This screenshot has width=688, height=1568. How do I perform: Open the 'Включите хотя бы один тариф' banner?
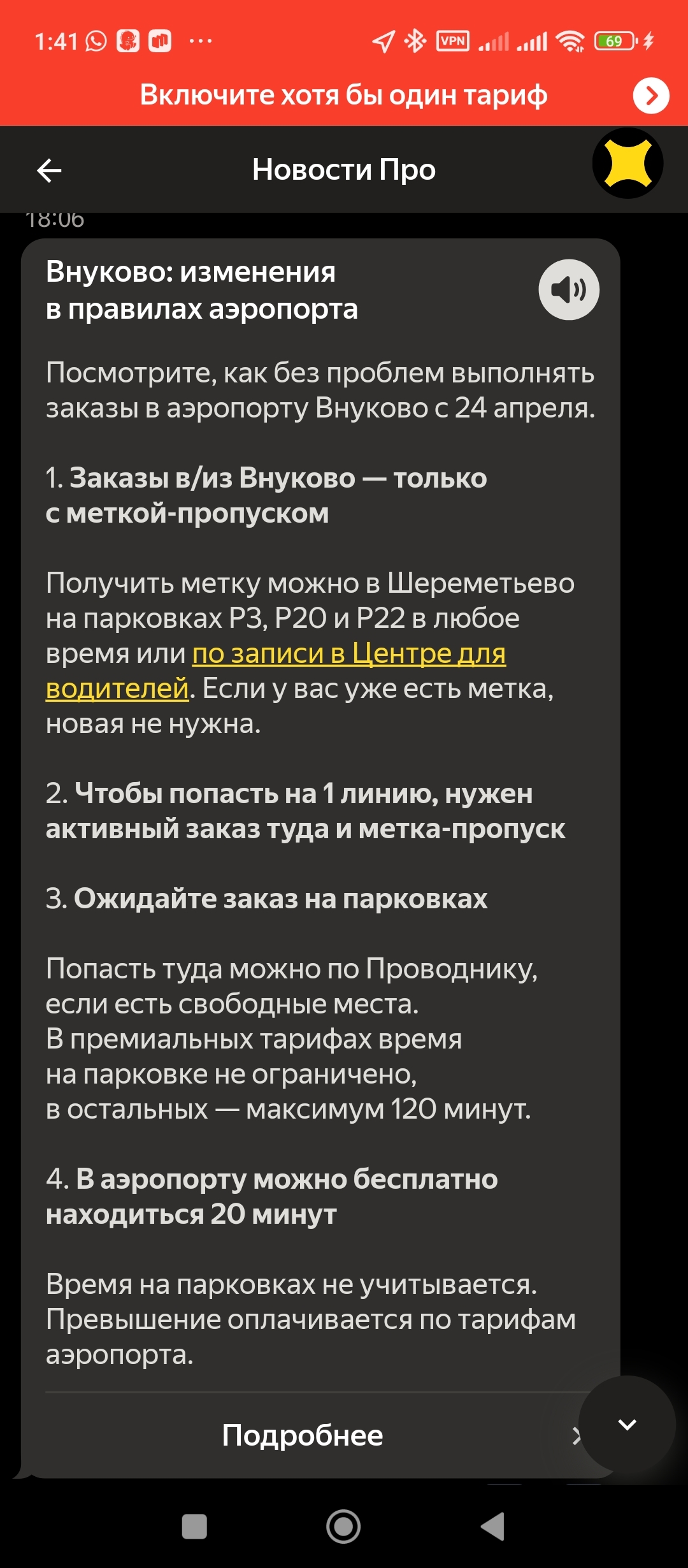coord(650,96)
